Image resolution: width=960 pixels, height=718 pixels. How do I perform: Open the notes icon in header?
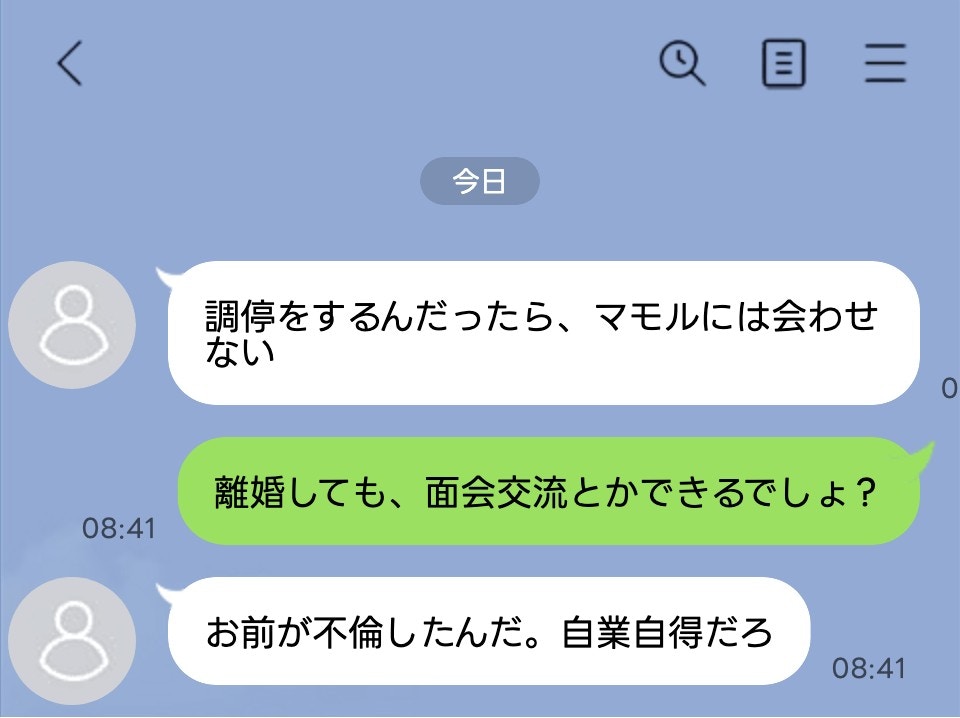coord(784,65)
